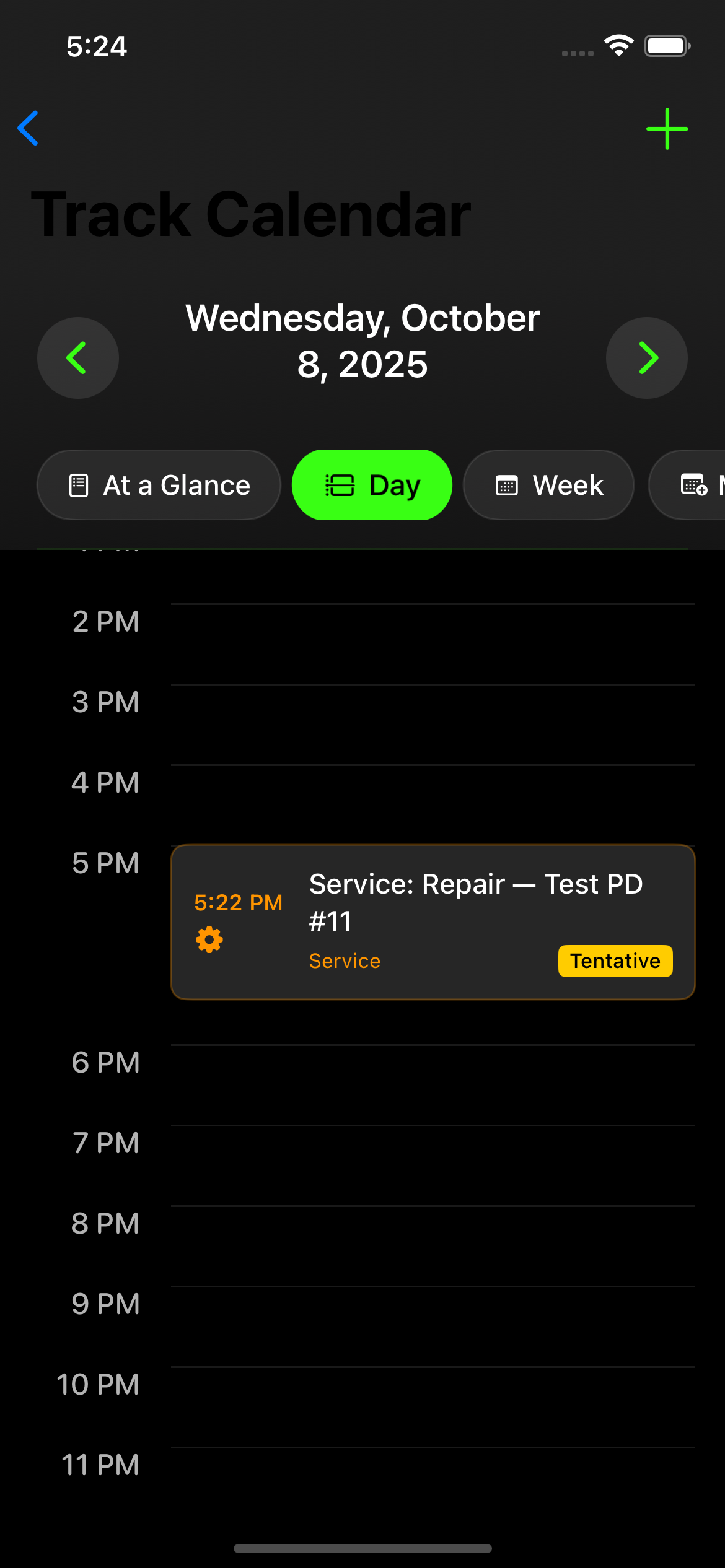Open Service: Repair — Test PD #11 event
This screenshot has width=725, height=1568.
[x=433, y=921]
